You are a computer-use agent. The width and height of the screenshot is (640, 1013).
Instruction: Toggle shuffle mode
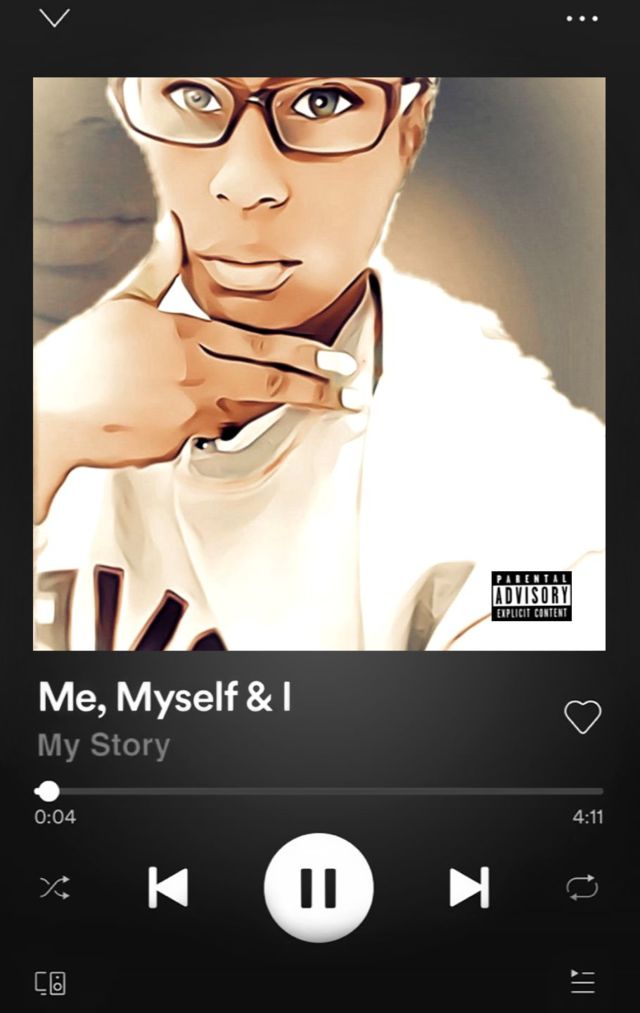point(54,887)
